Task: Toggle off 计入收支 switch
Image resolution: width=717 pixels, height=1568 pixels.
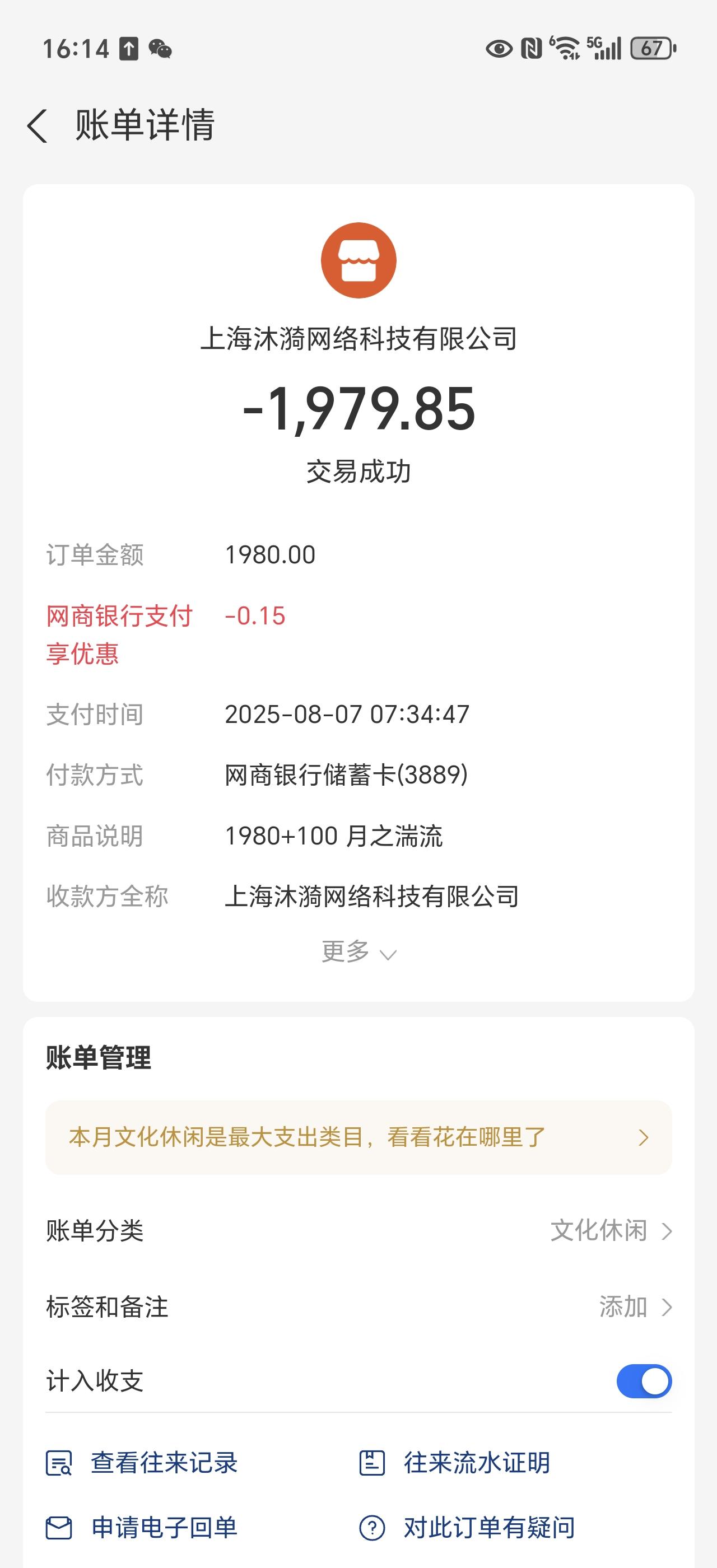Action: point(644,1381)
